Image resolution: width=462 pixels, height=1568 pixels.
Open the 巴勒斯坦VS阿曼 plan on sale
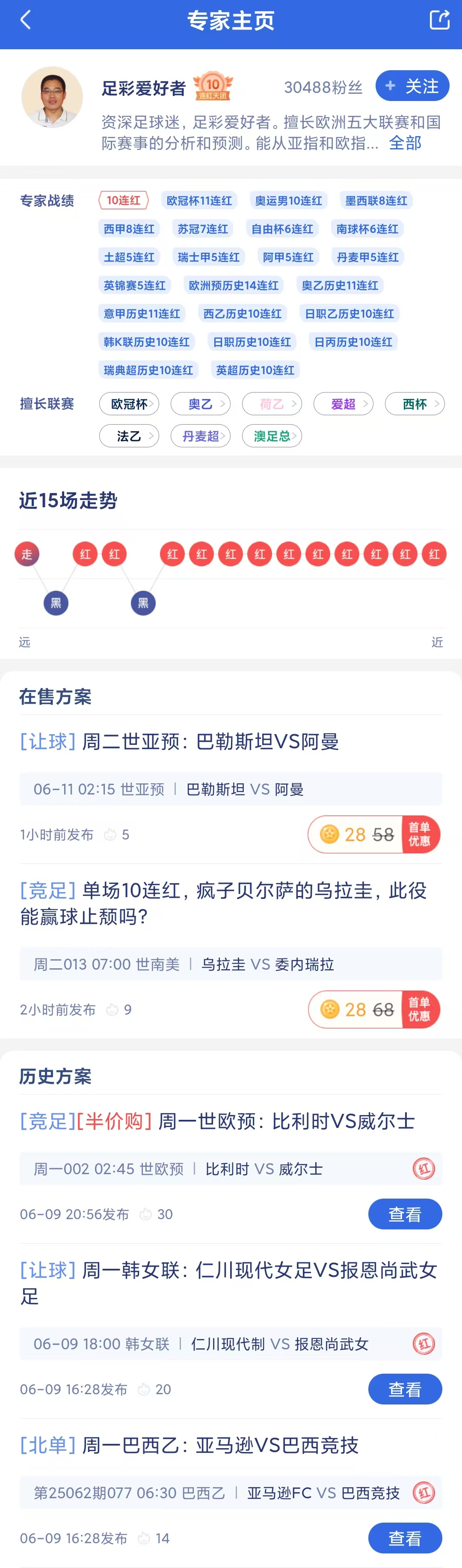tap(209, 741)
